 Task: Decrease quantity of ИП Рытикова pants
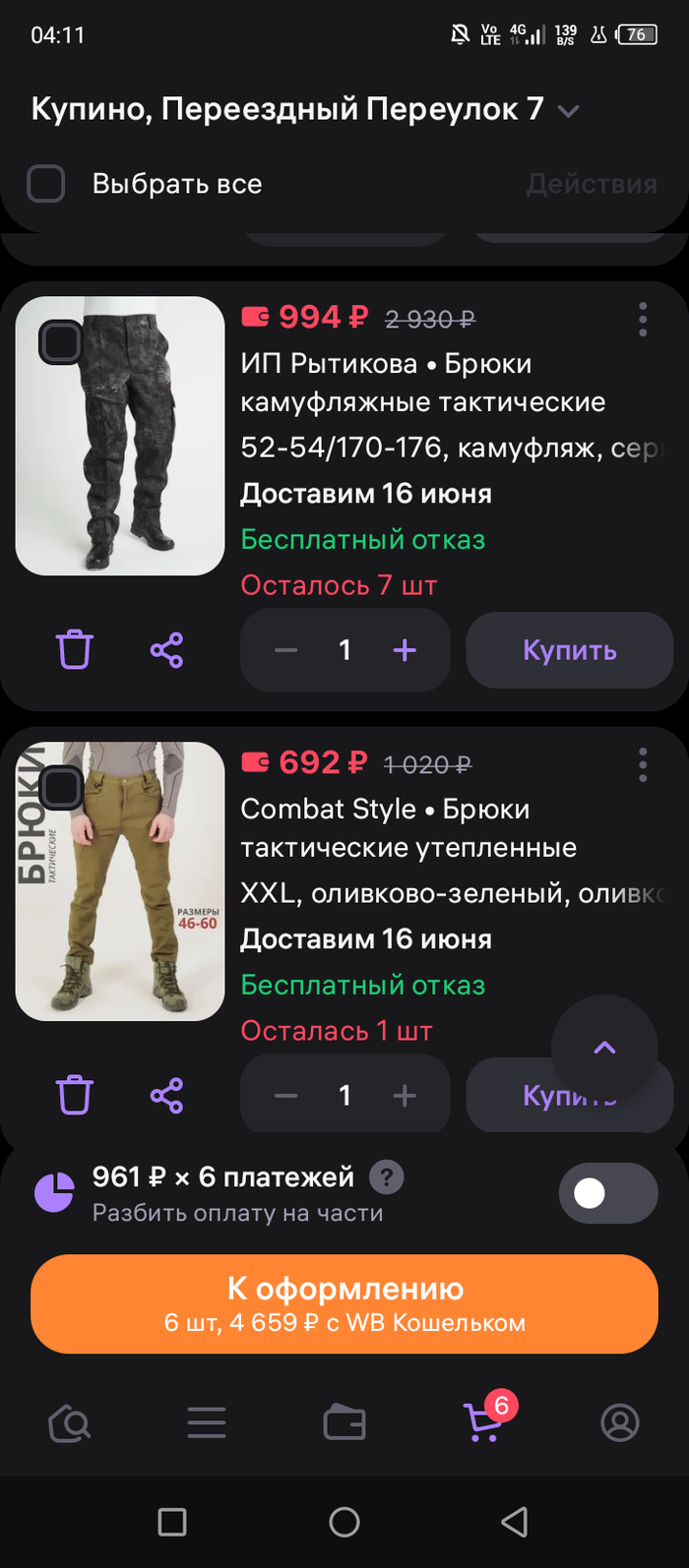[286, 650]
